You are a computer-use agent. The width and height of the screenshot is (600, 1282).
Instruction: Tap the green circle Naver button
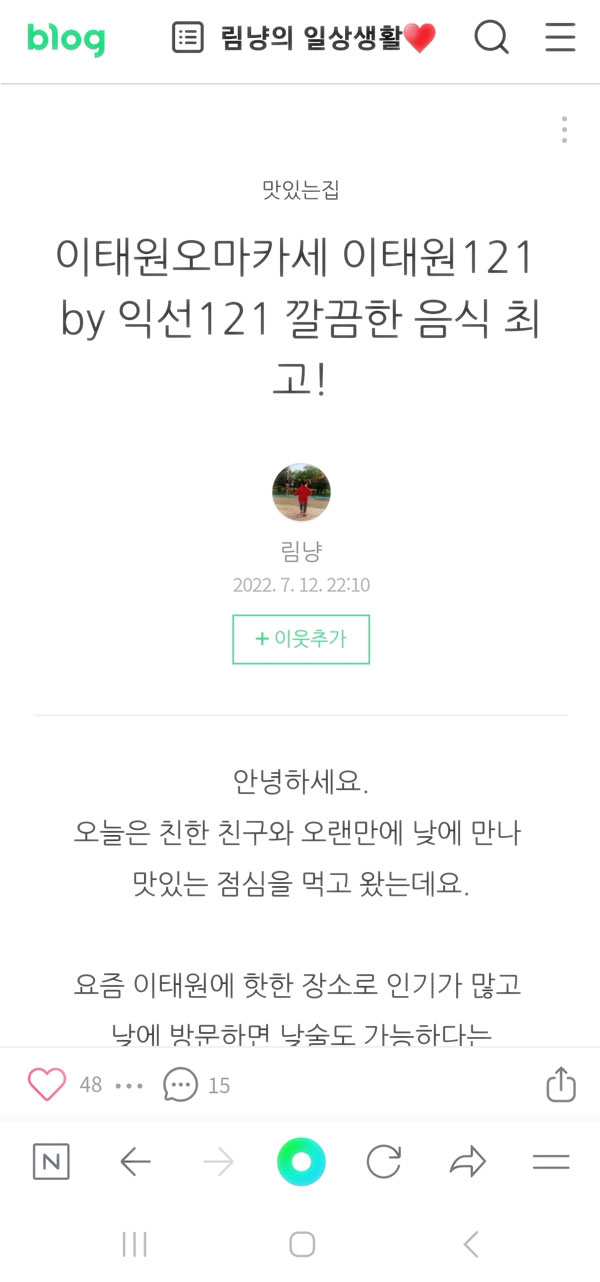[x=301, y=1162]
